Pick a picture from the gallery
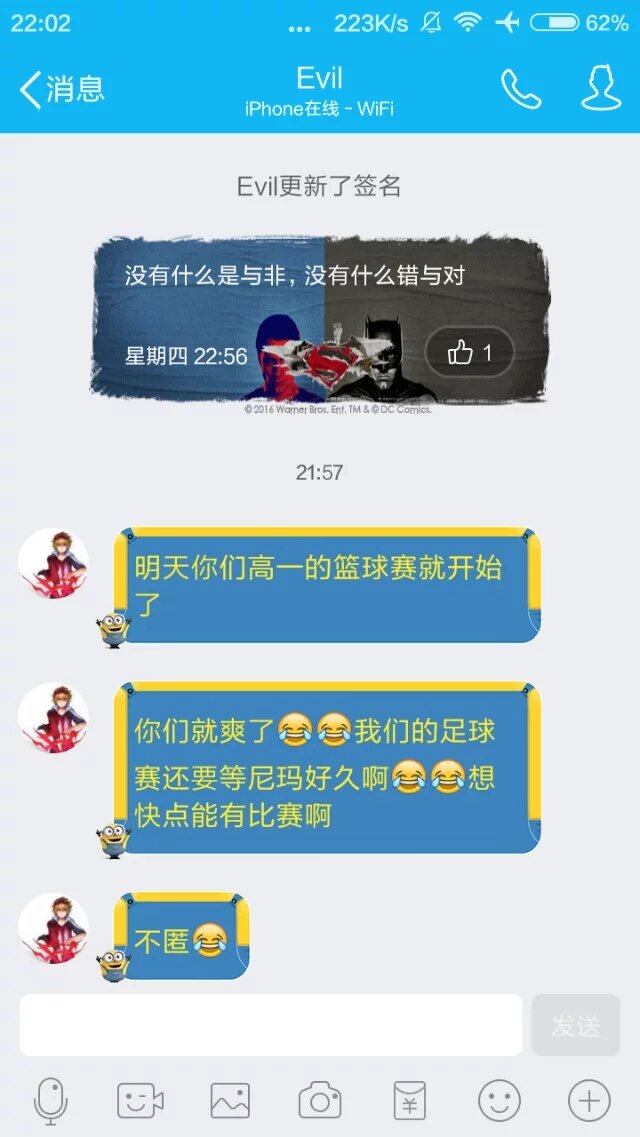640x1137 pixels. 230,1101
